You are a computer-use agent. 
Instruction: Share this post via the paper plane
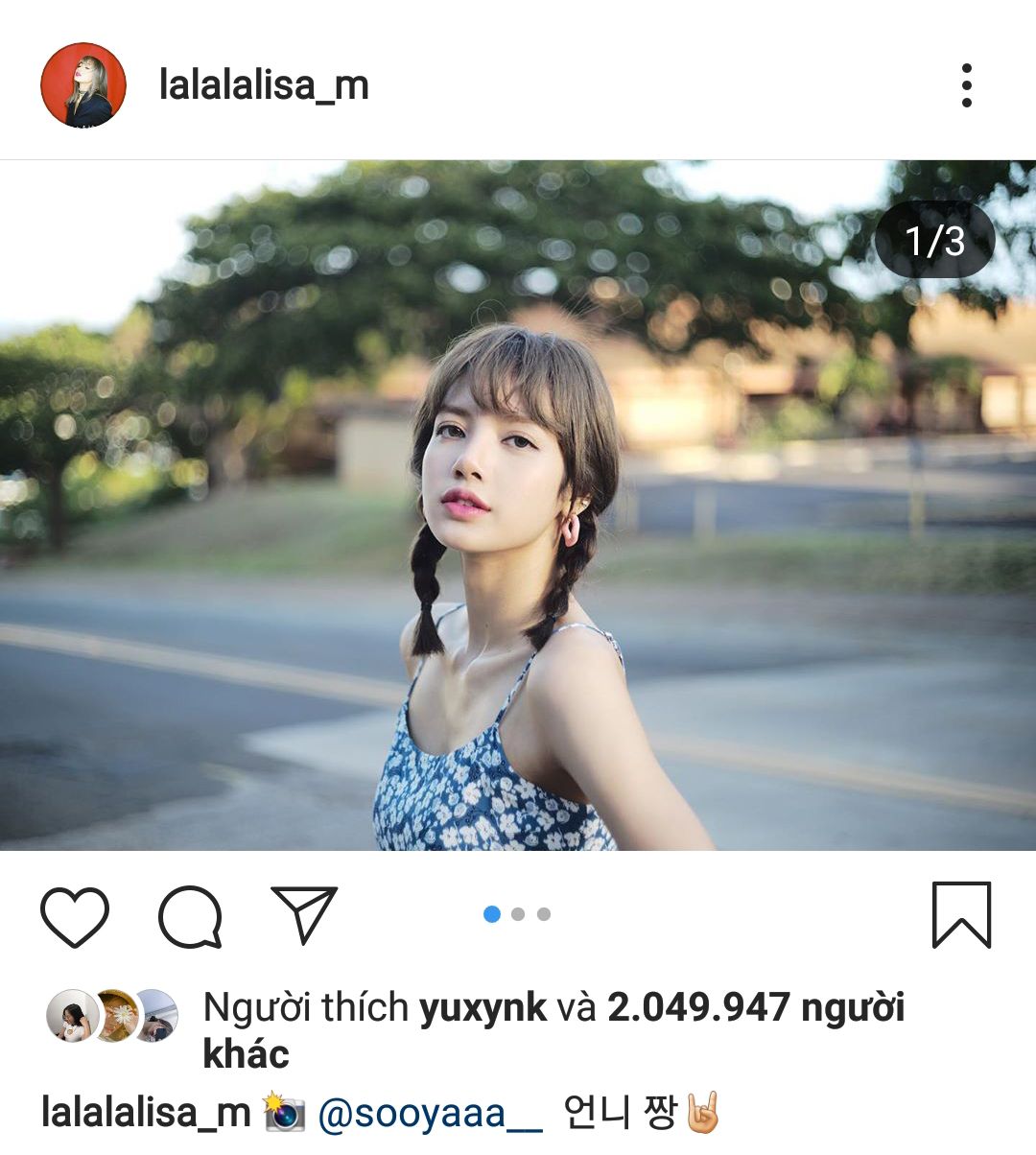(305, 914)
